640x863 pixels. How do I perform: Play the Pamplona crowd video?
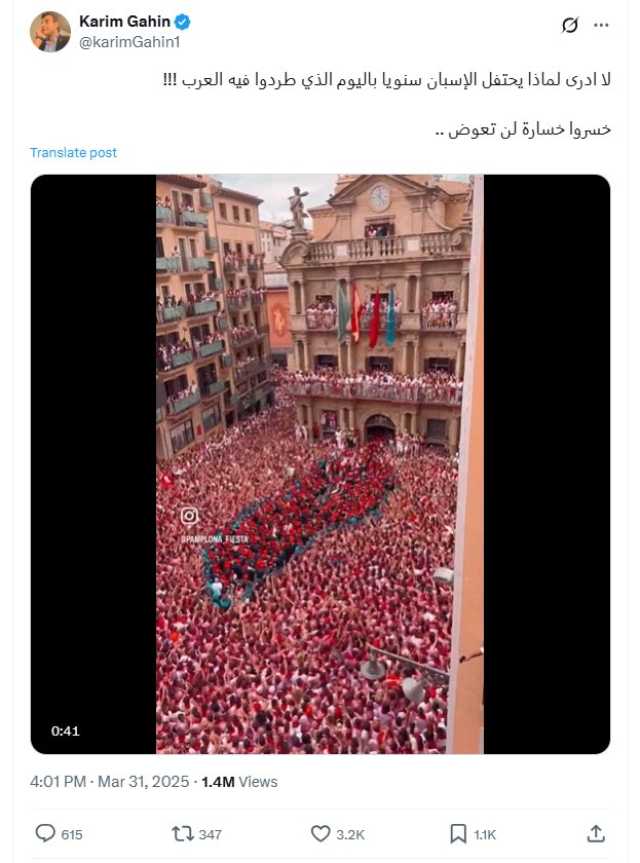[320, 464]
